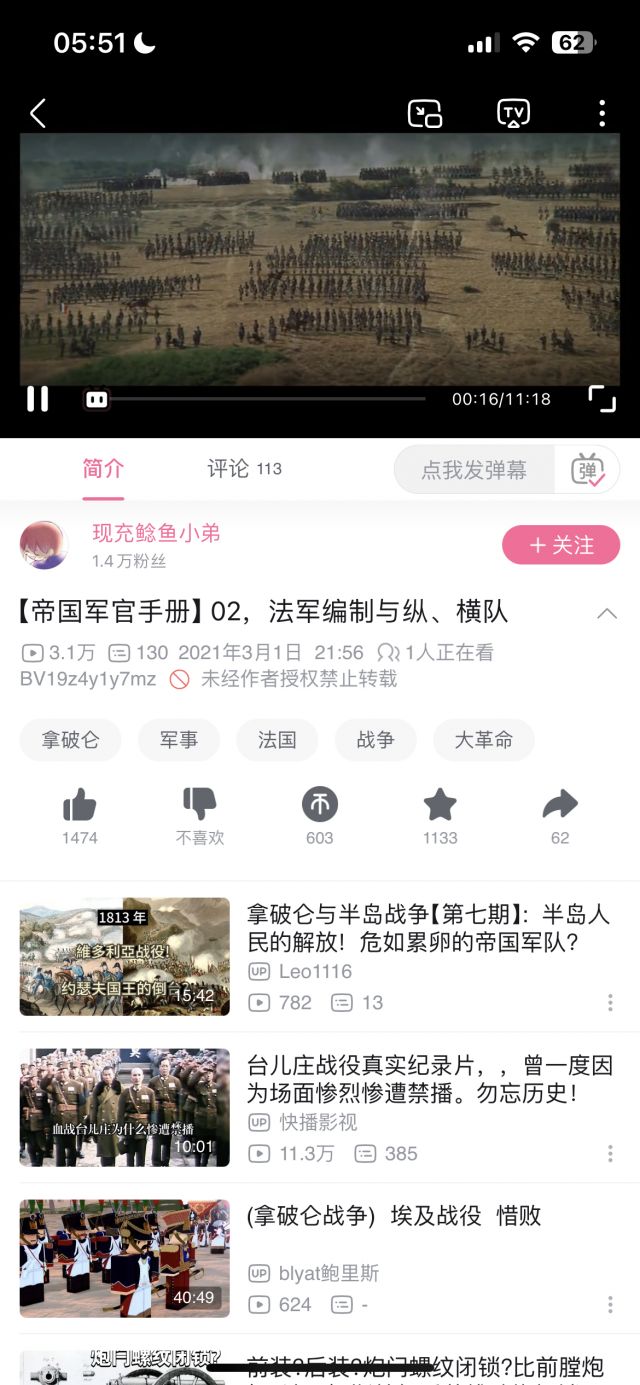Viewport: 640px width, 1385px height.
Task: Follow uploader with +关注 button
Action: pos(561,545)
